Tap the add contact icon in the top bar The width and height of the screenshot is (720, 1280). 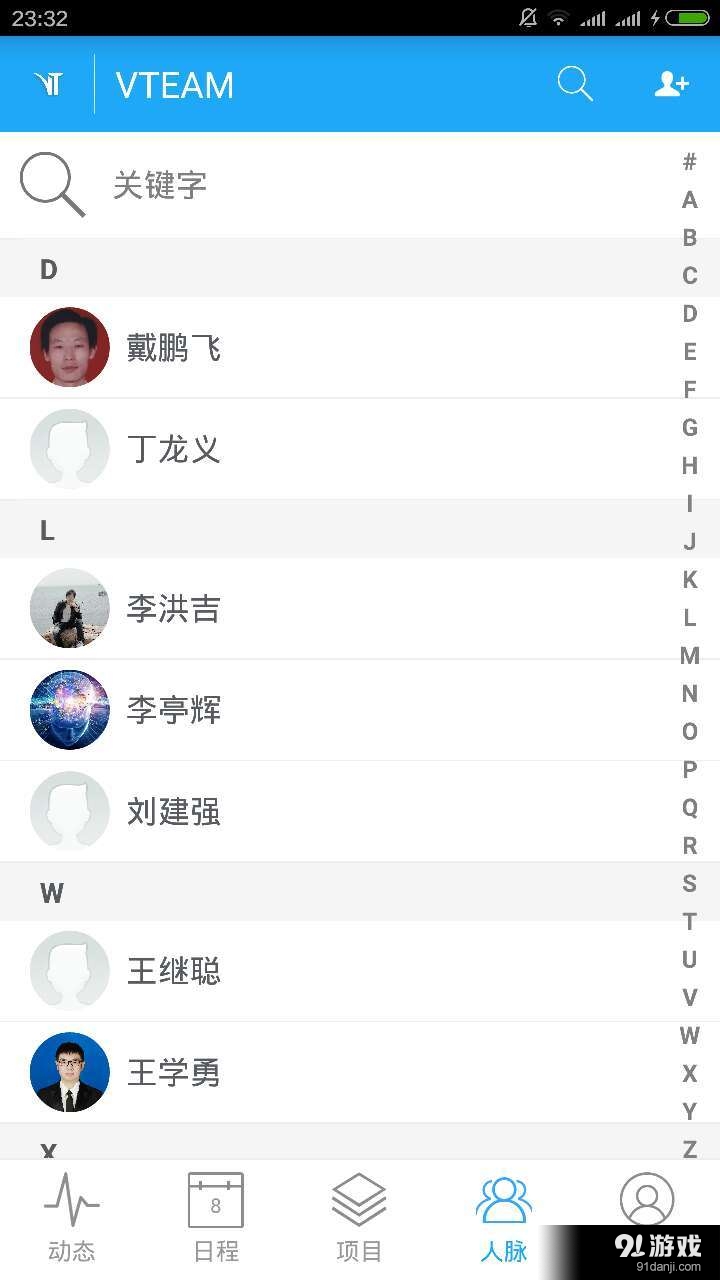[x=670, y=85]
